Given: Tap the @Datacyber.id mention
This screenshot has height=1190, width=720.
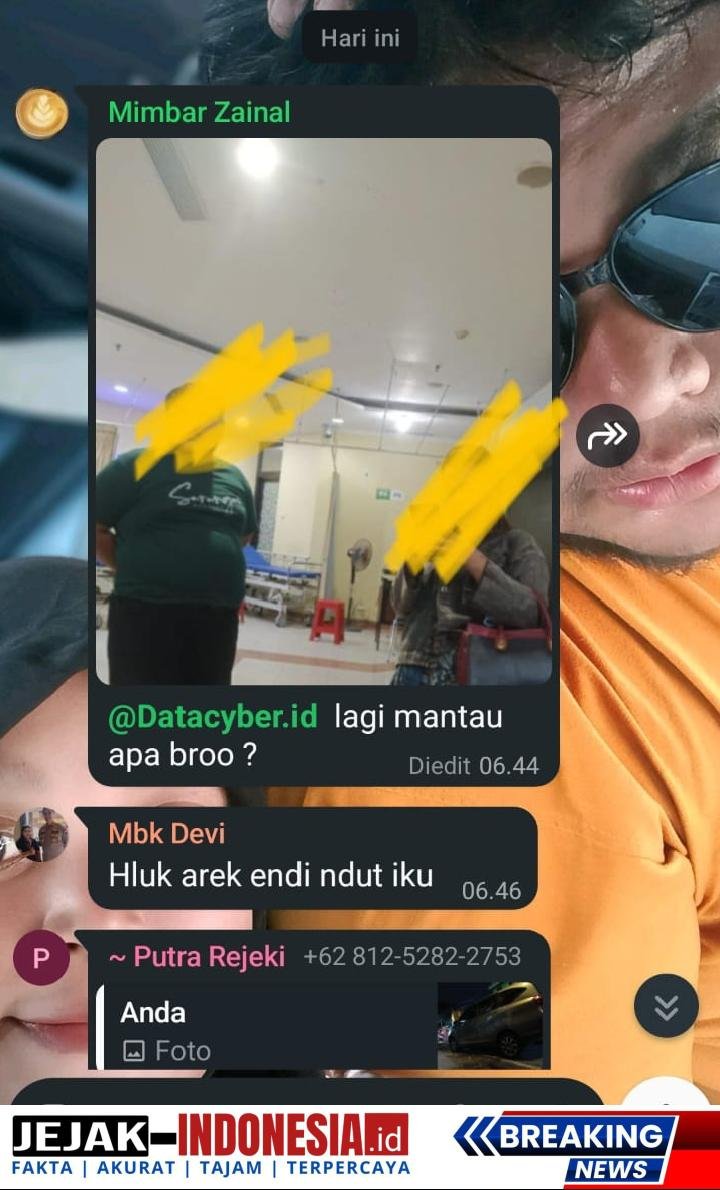Looking at the screenshot, I should coord(213,717).
